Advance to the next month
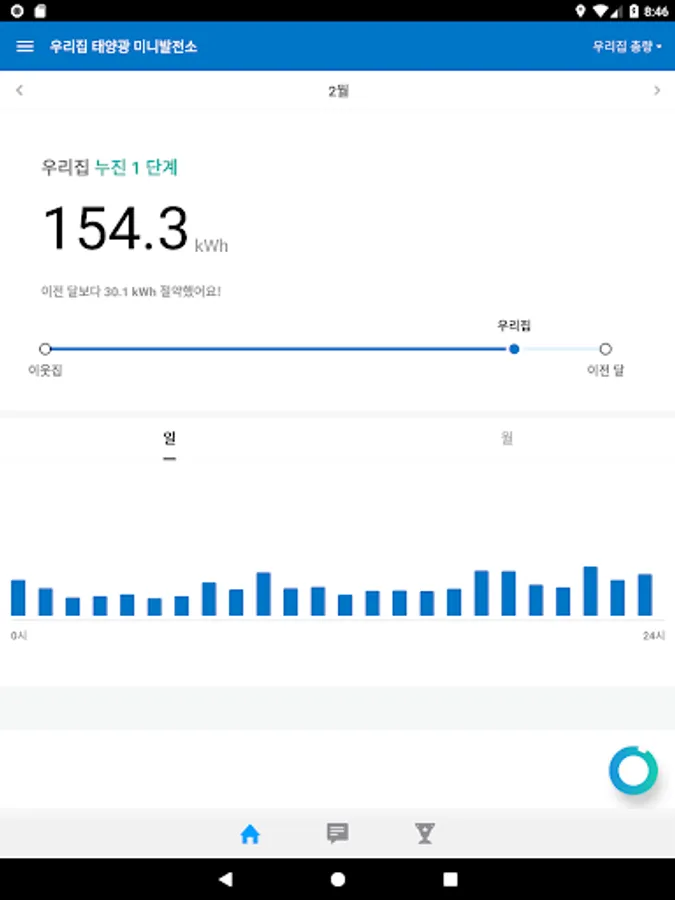Viewport: 675px width, 900px height. click(657, 91)
